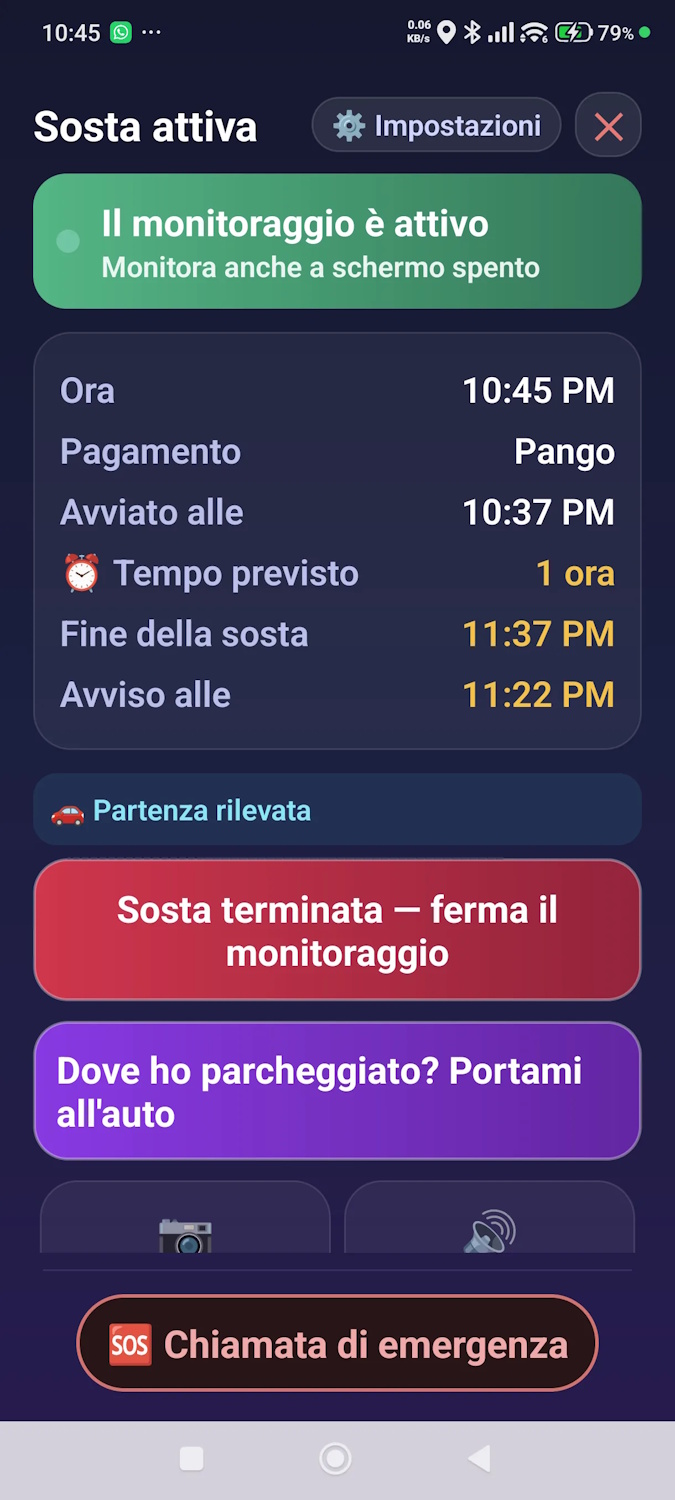Tap Dove ho parcheggiato? Portami all'auto

[x=337, y=1091]
